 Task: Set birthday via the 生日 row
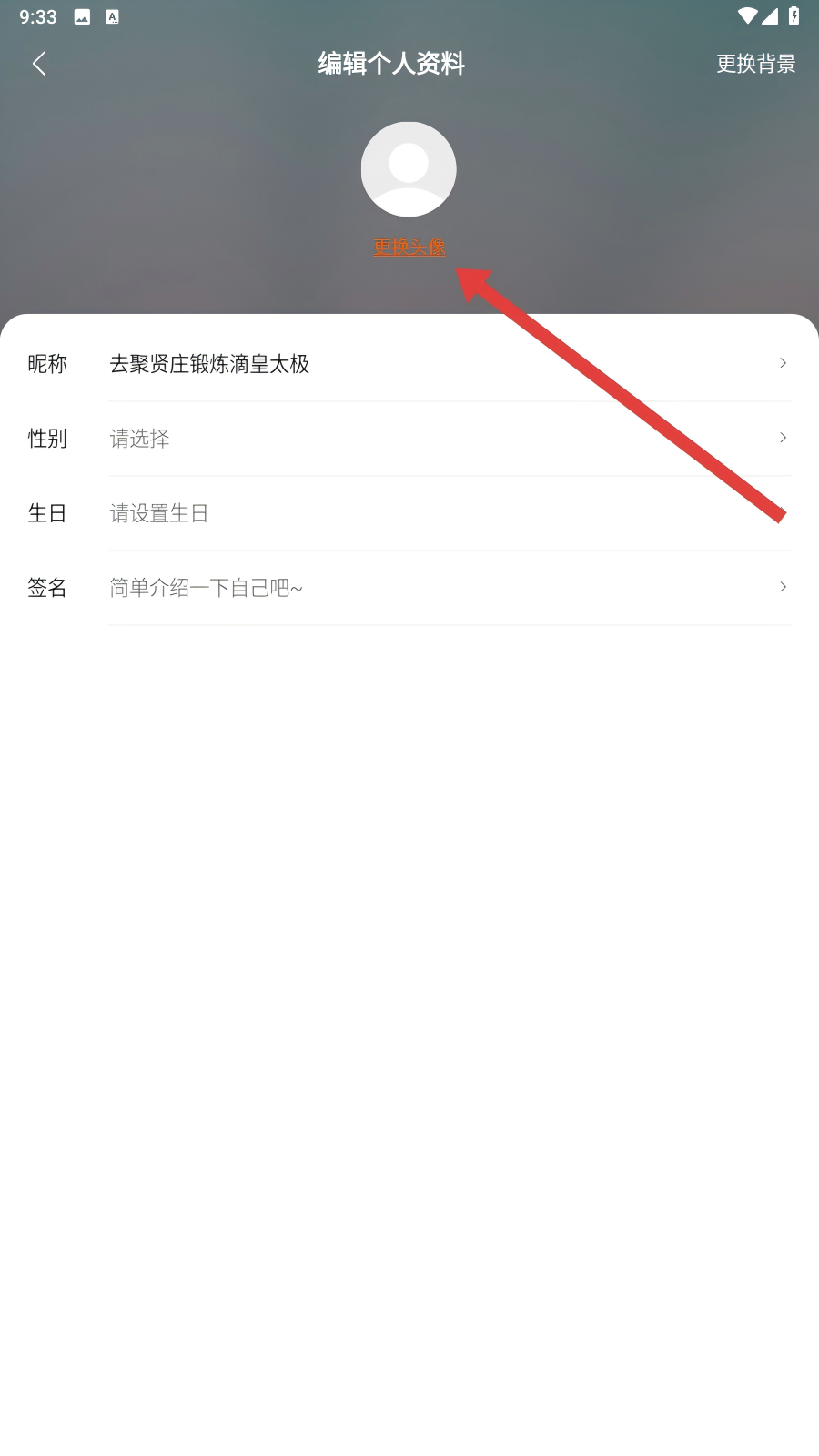[409, 513]
